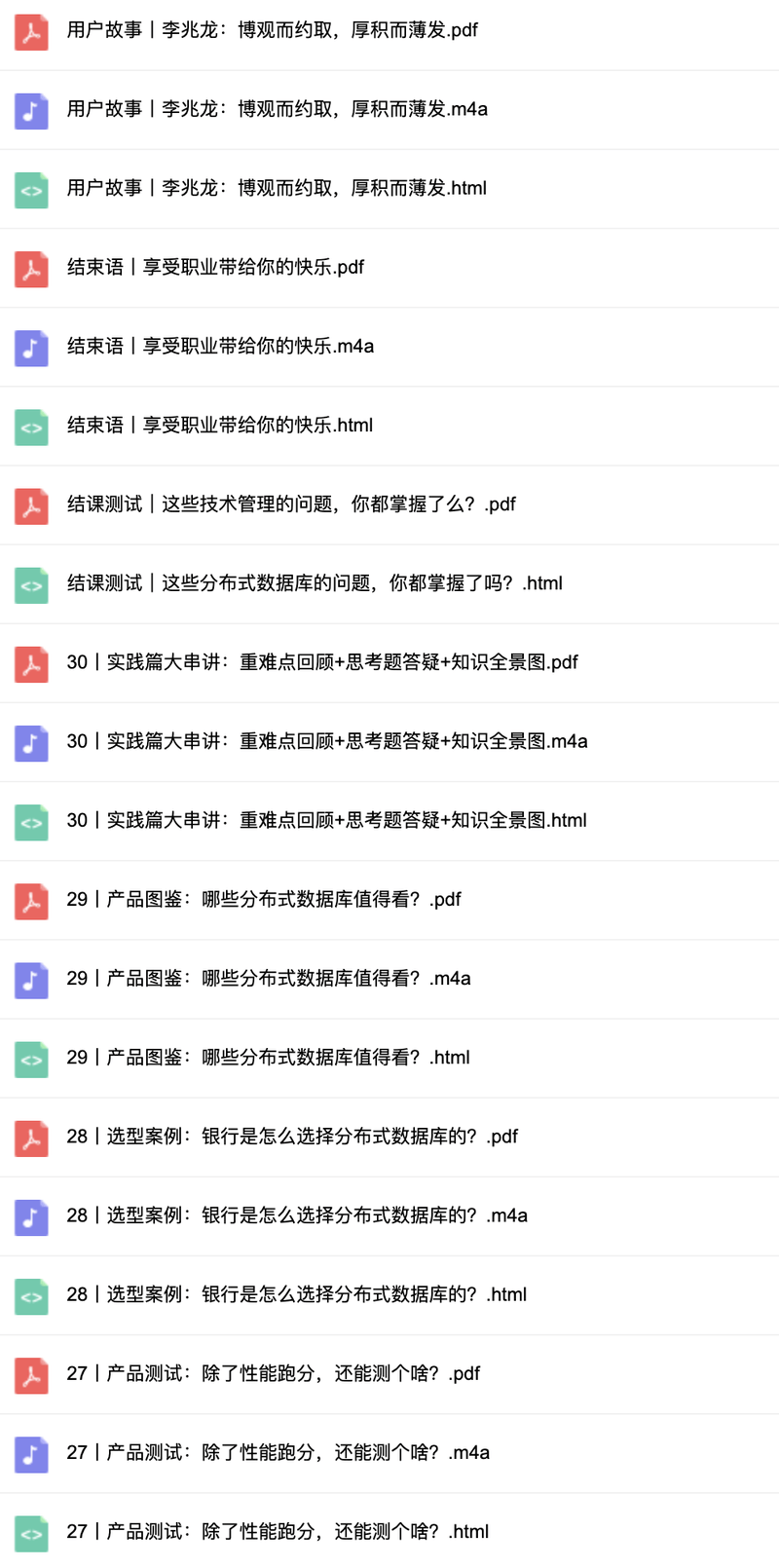Open 用户故事 李兆龙 html file
This screenshot has width=779, height=1568.
(277, 189)
